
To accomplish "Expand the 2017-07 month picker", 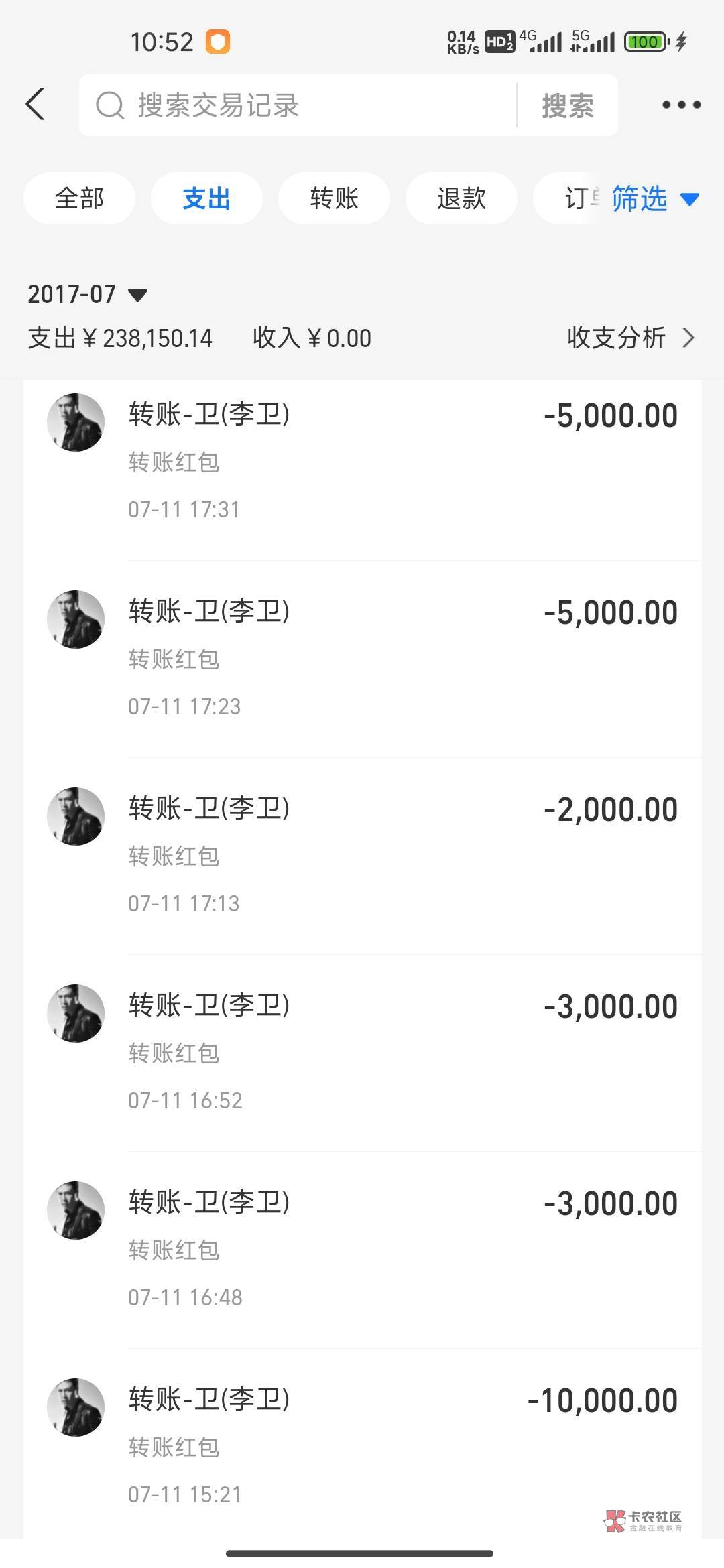I will (87, 294).
